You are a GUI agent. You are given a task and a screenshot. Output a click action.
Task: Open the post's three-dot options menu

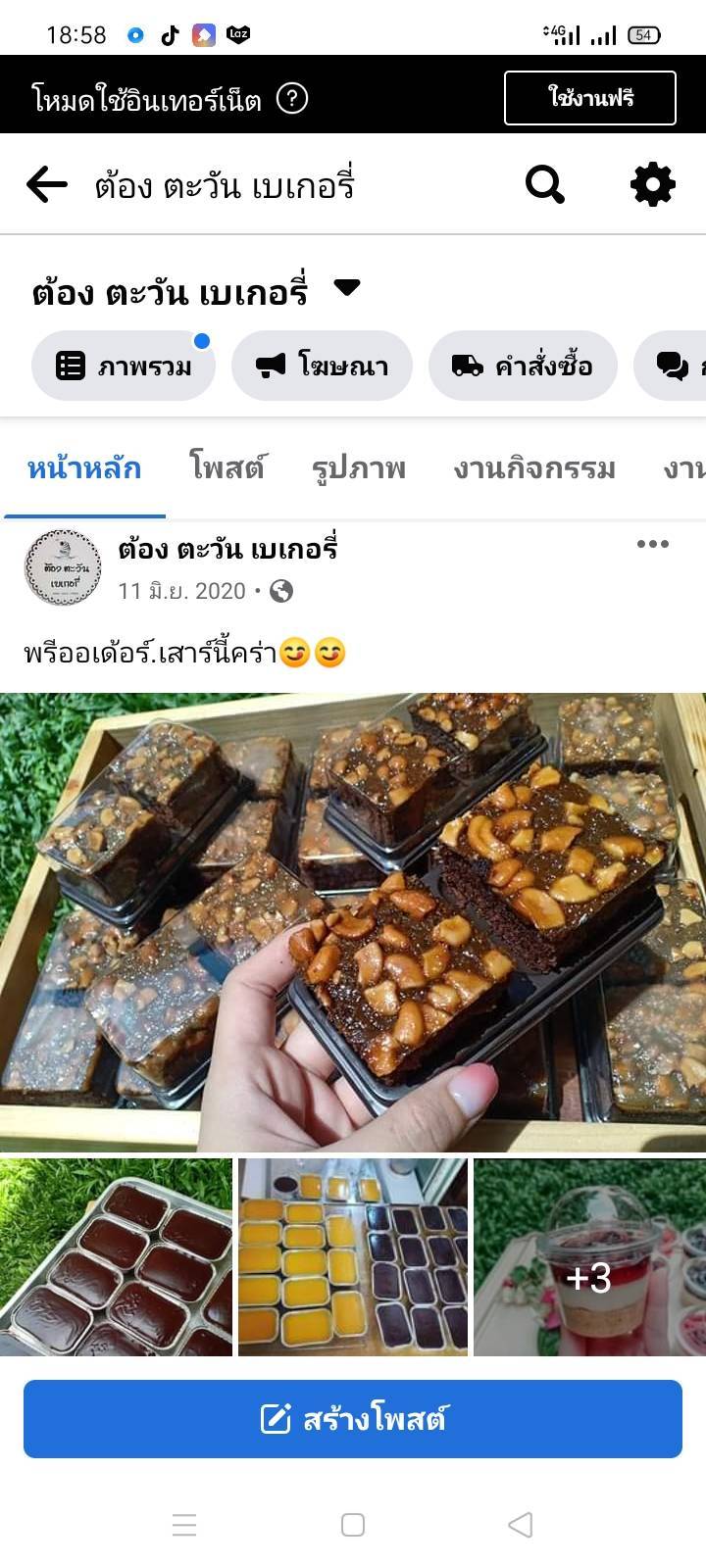coord(653,544)
